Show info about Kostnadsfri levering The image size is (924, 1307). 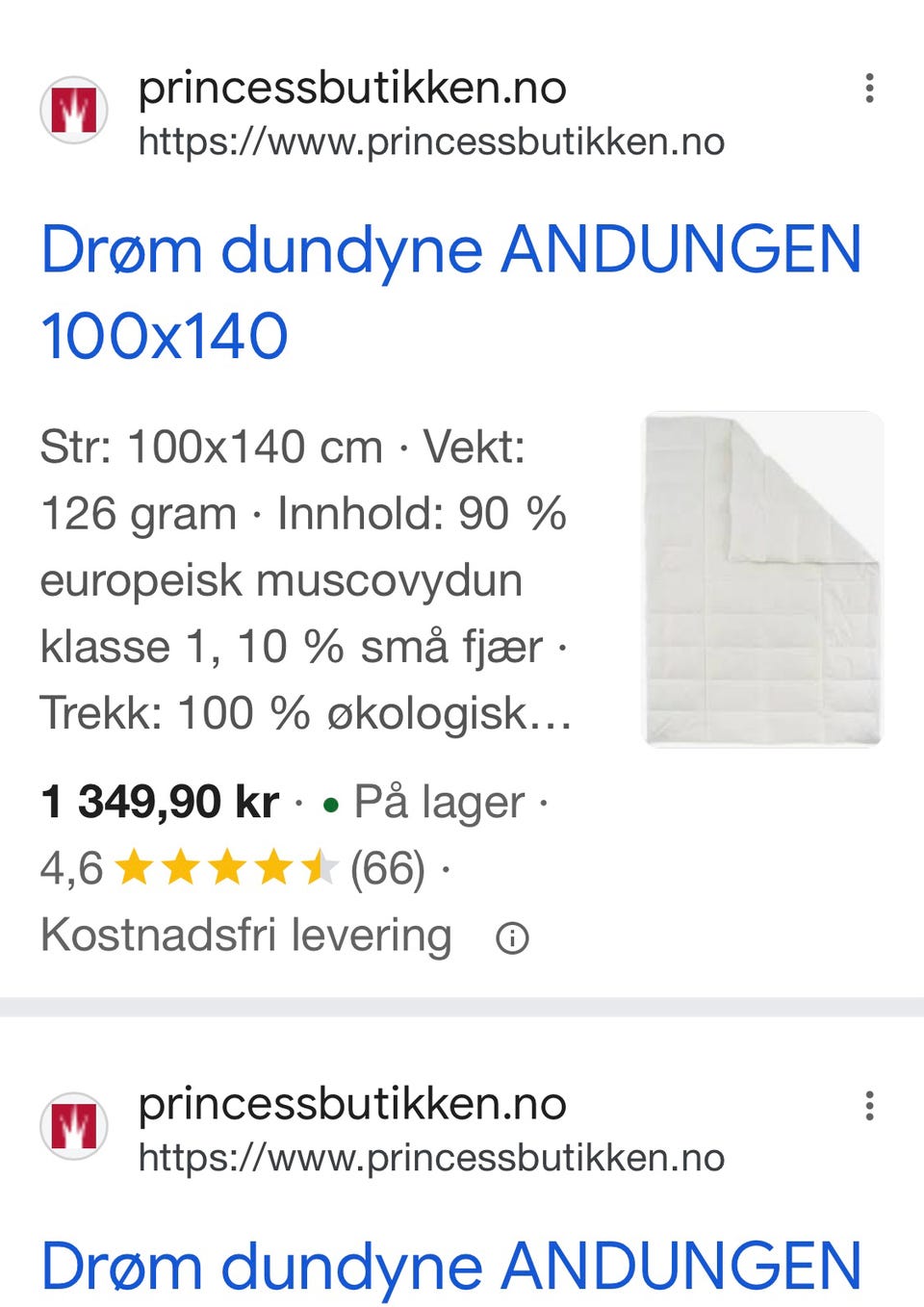coord(512,937)
